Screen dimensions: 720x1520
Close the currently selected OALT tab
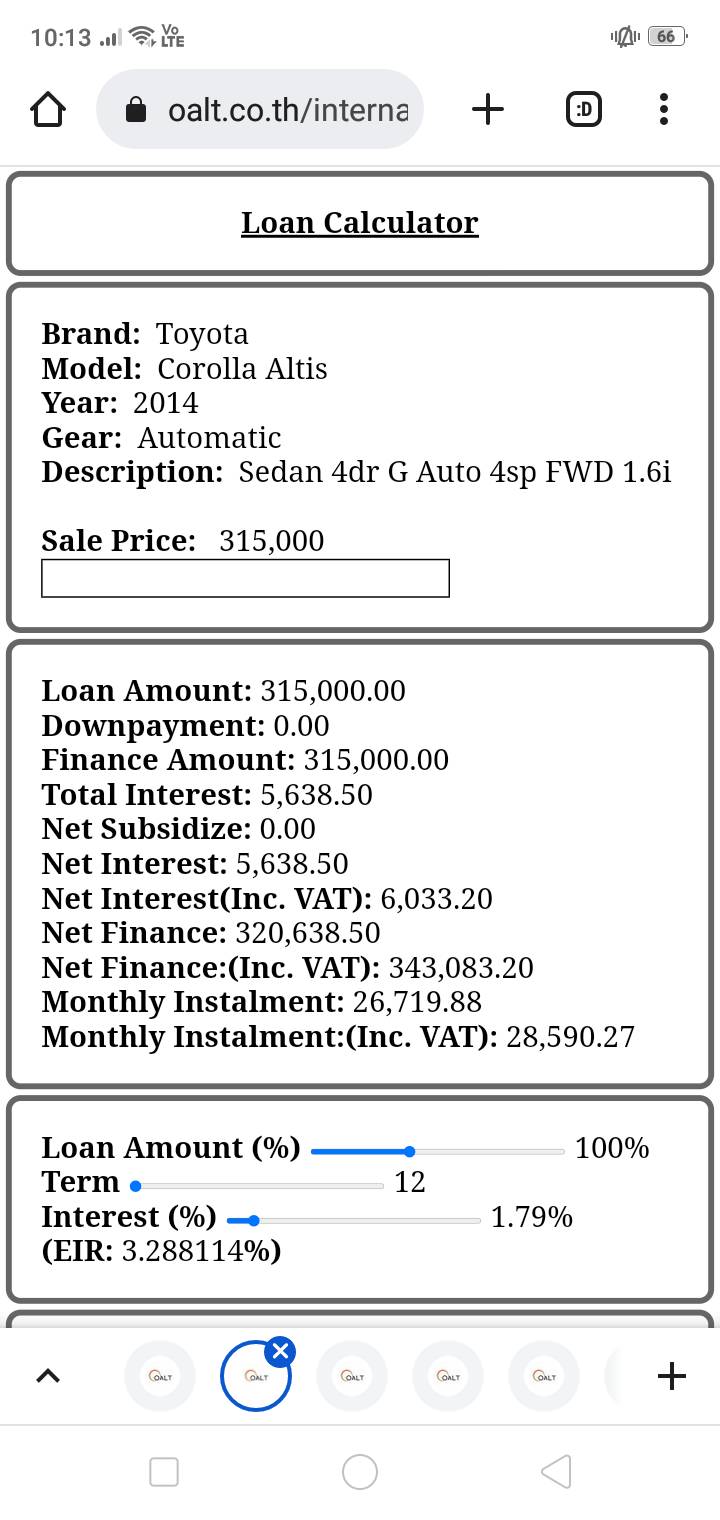(x=280, y=1352)
